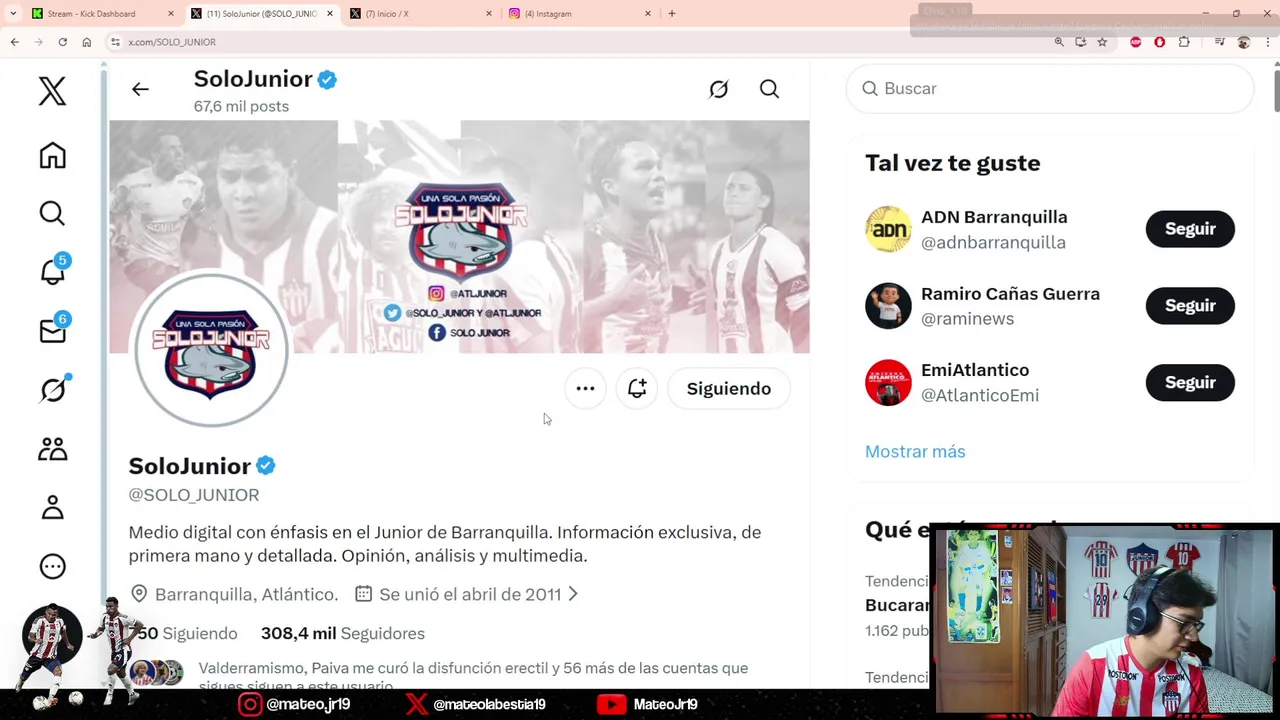Follow Ramiro Cañas Guerra
The width and height of the screenshot is (1280, 720).
tap(1189, 306)
